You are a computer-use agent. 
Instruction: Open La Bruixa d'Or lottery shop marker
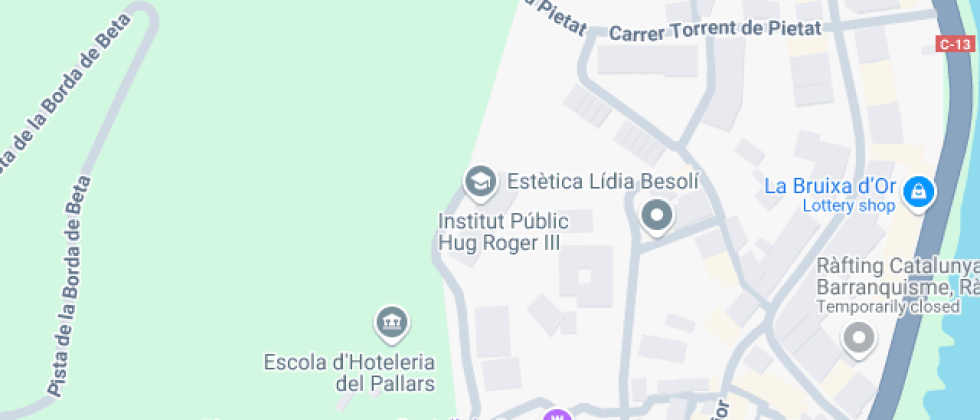pyautogui.click(x=918, y=192)
